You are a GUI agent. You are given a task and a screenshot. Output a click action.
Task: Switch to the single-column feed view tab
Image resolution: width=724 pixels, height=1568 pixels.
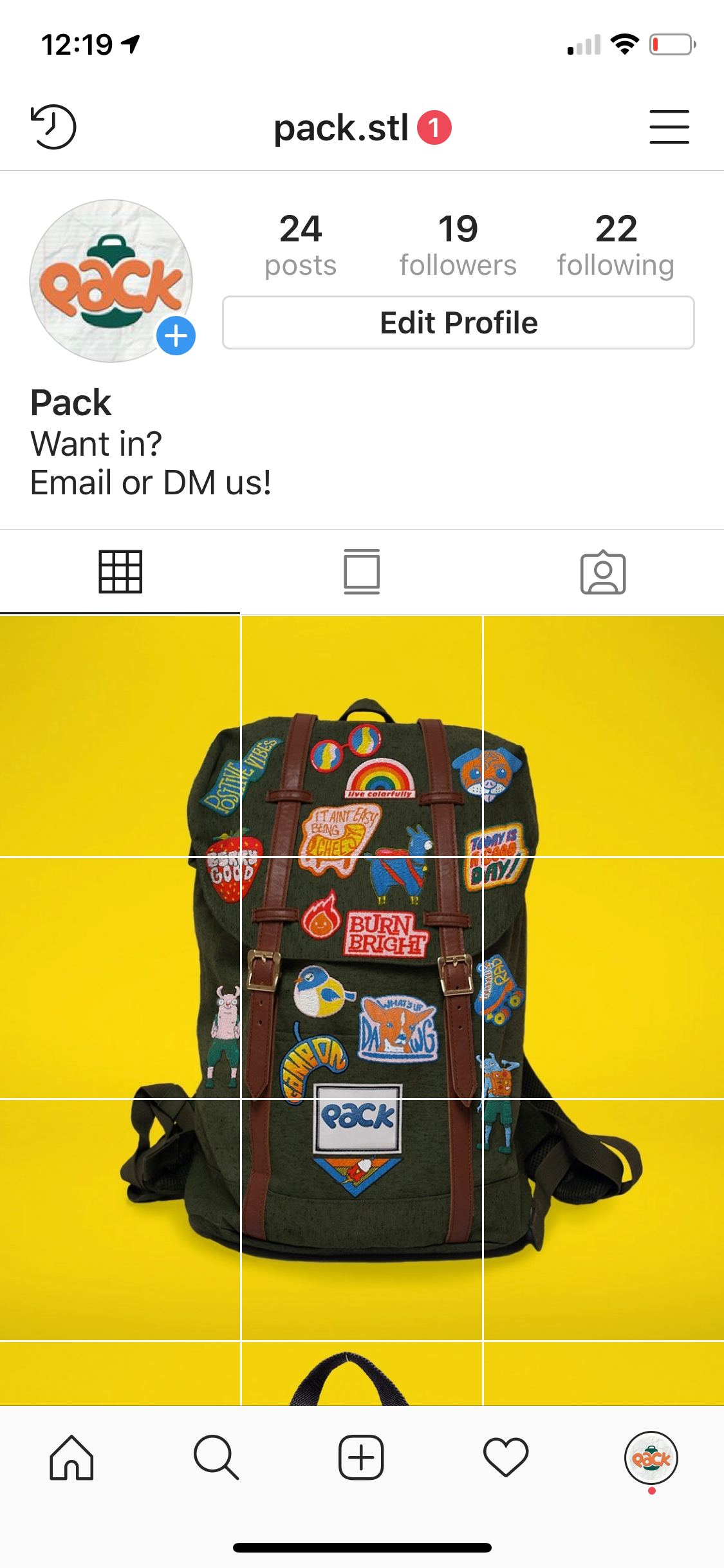coord(362,572)
